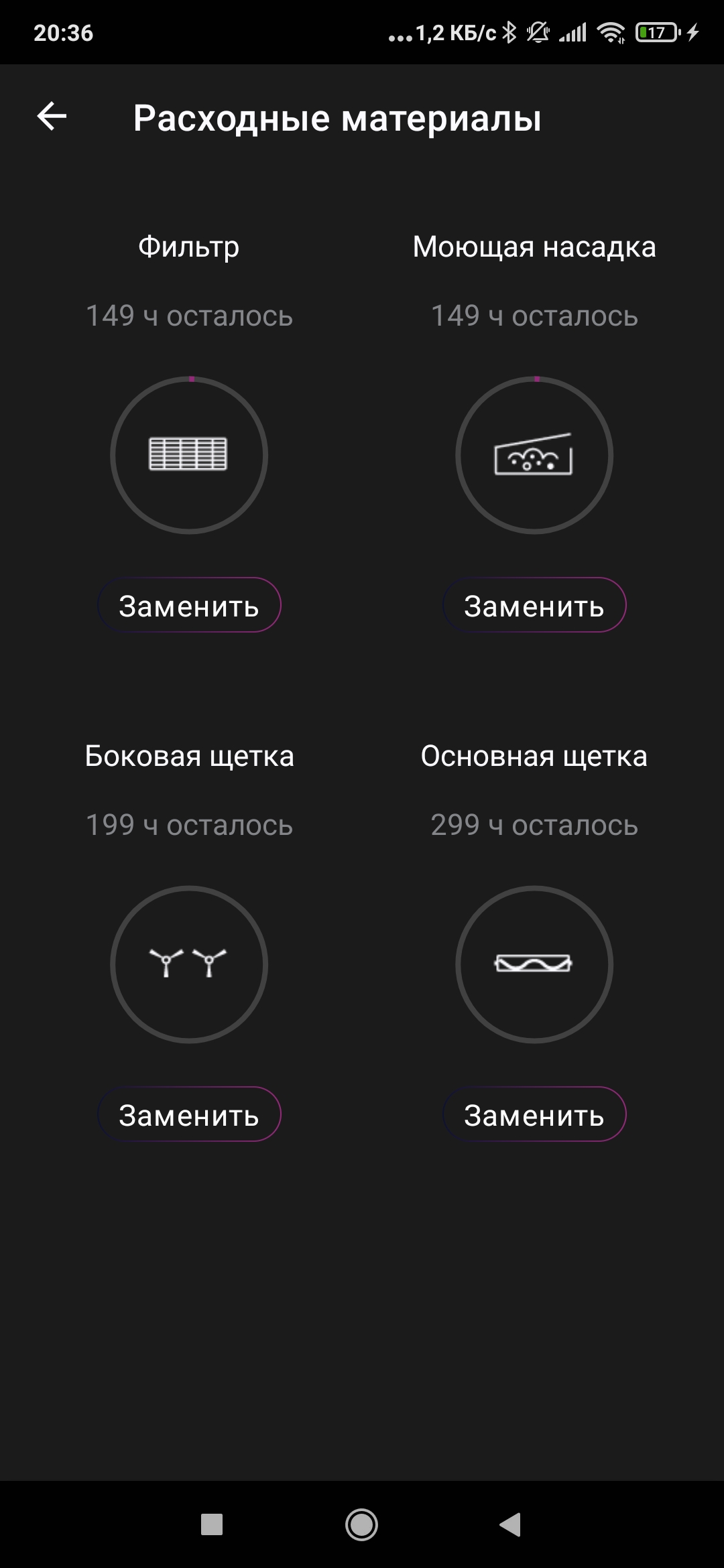This screenshot has width=724, height=1568.
Task: Select Заменить for Боковая щетка
Action: click(x=189, y=1114)
